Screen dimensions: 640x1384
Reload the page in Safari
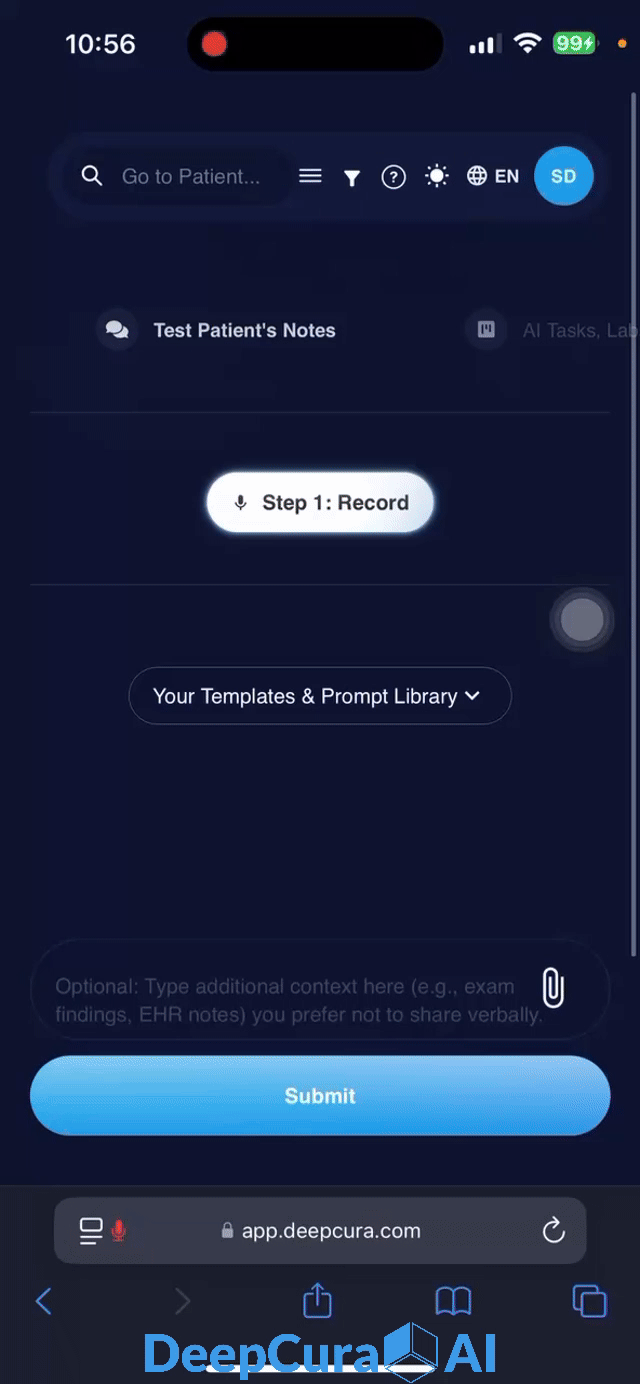(554, 1231)
